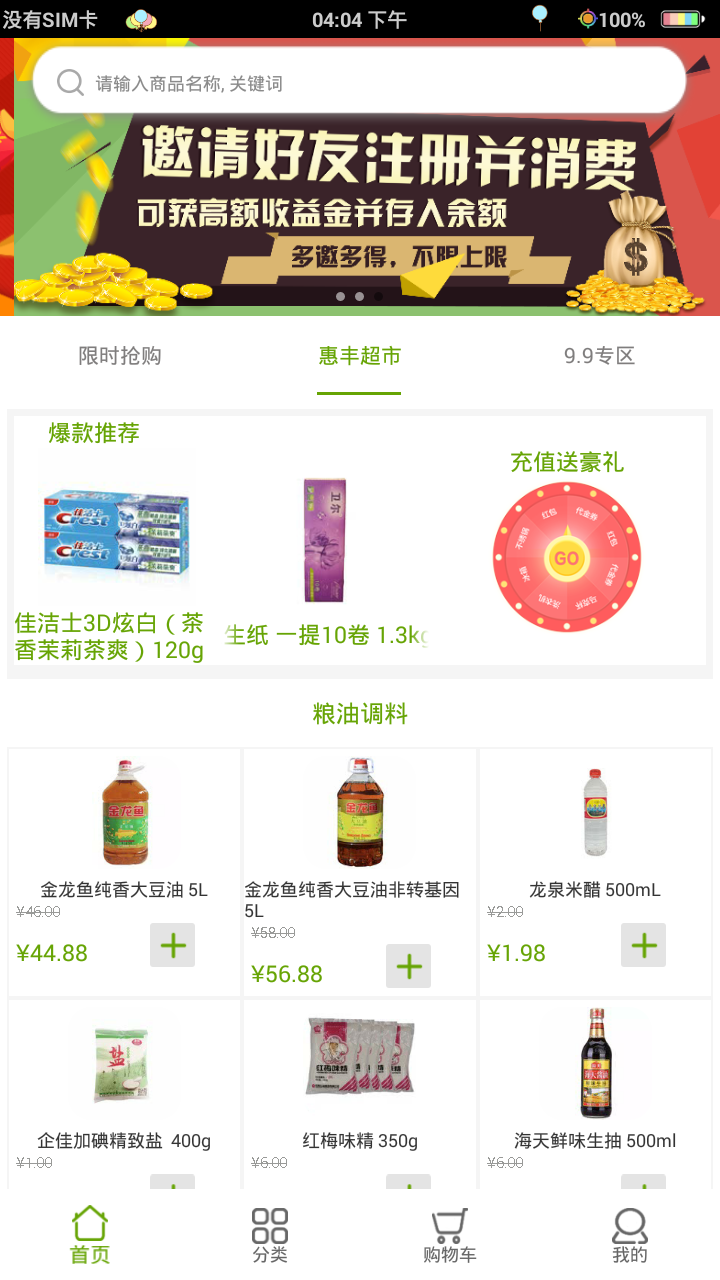Open the 充值送豪礼 lucky wheel
This screenshot has height=1280, width=720.
[x=567, y=557]
